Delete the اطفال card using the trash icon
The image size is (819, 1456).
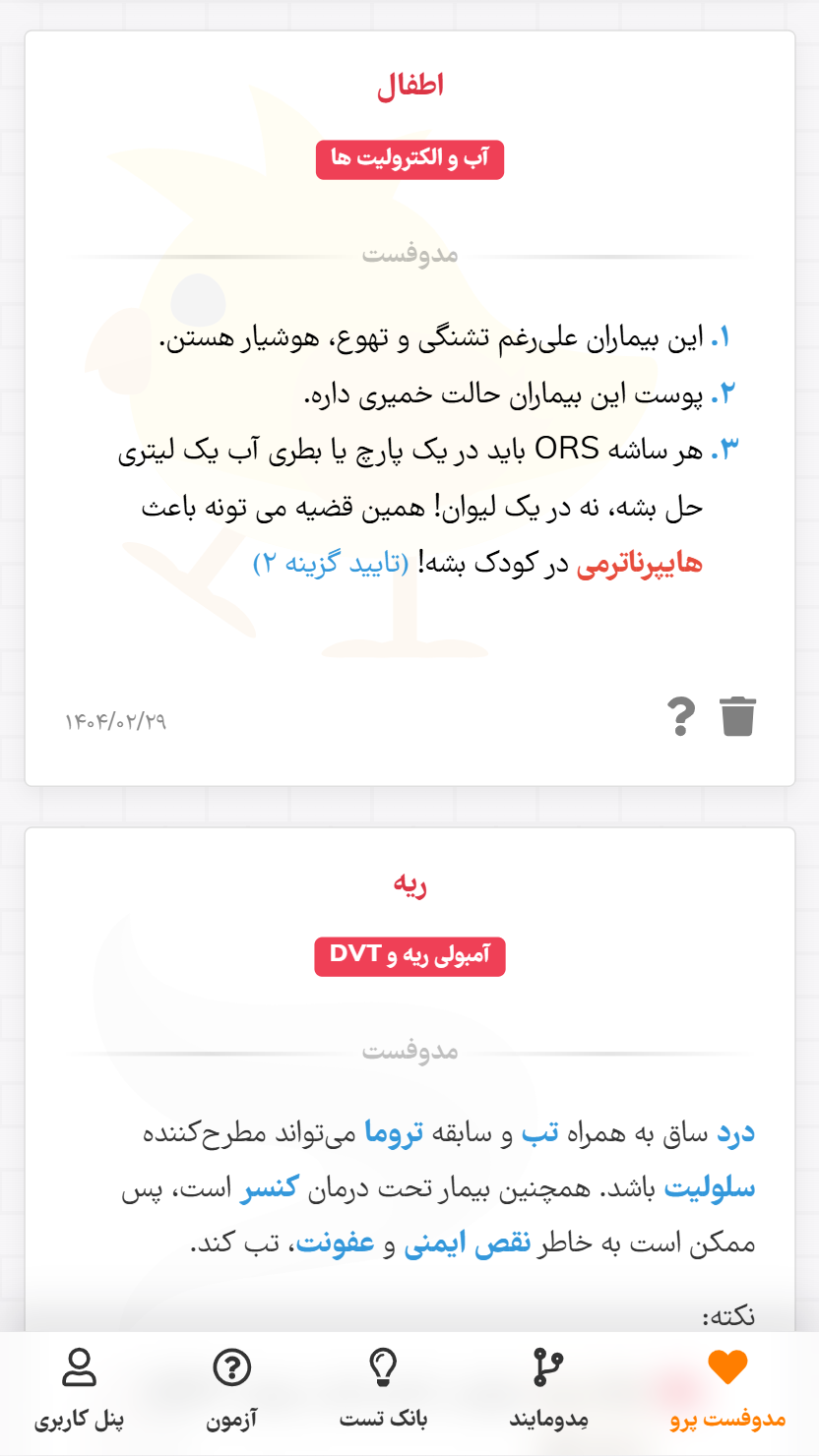click(x=737, y=716)
